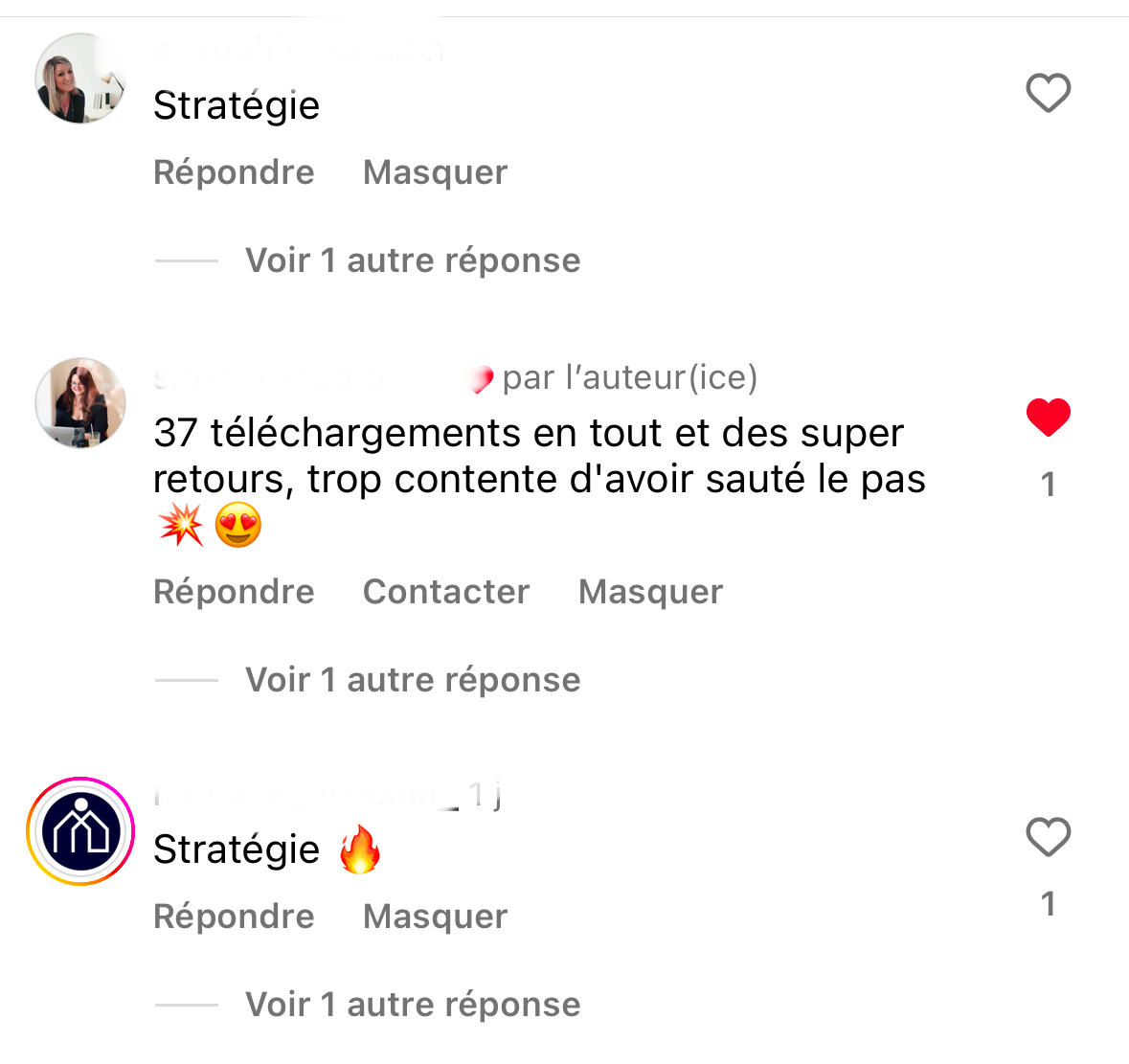Like the Stratégie fire emoji comment

point(1048,837)
